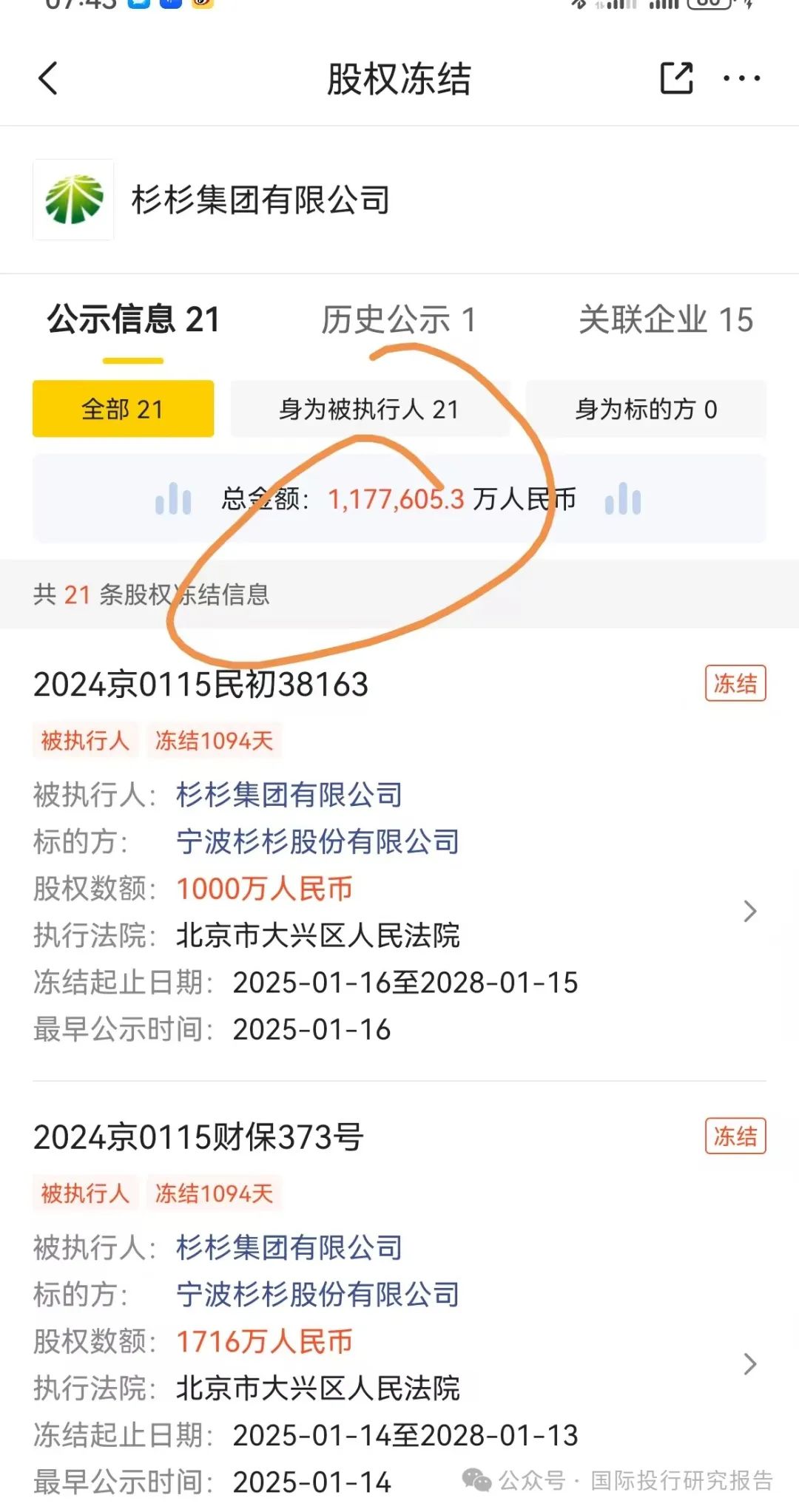Switch to the 历史公示 1 tab
The width and height of the screenshot is (799, 1512).
pos(399,320)
